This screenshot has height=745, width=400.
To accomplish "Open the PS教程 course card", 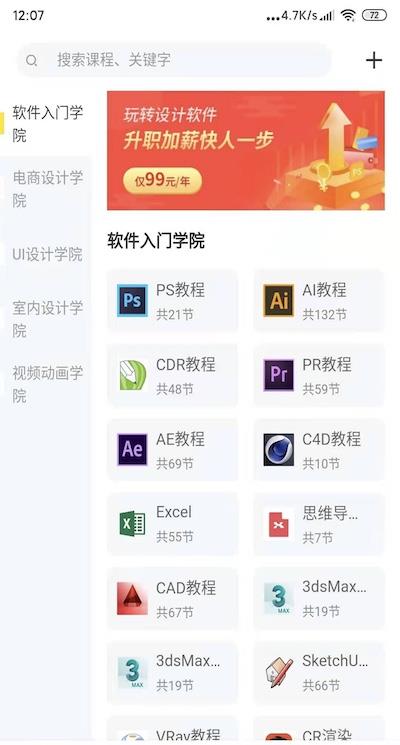I will 172,300.
